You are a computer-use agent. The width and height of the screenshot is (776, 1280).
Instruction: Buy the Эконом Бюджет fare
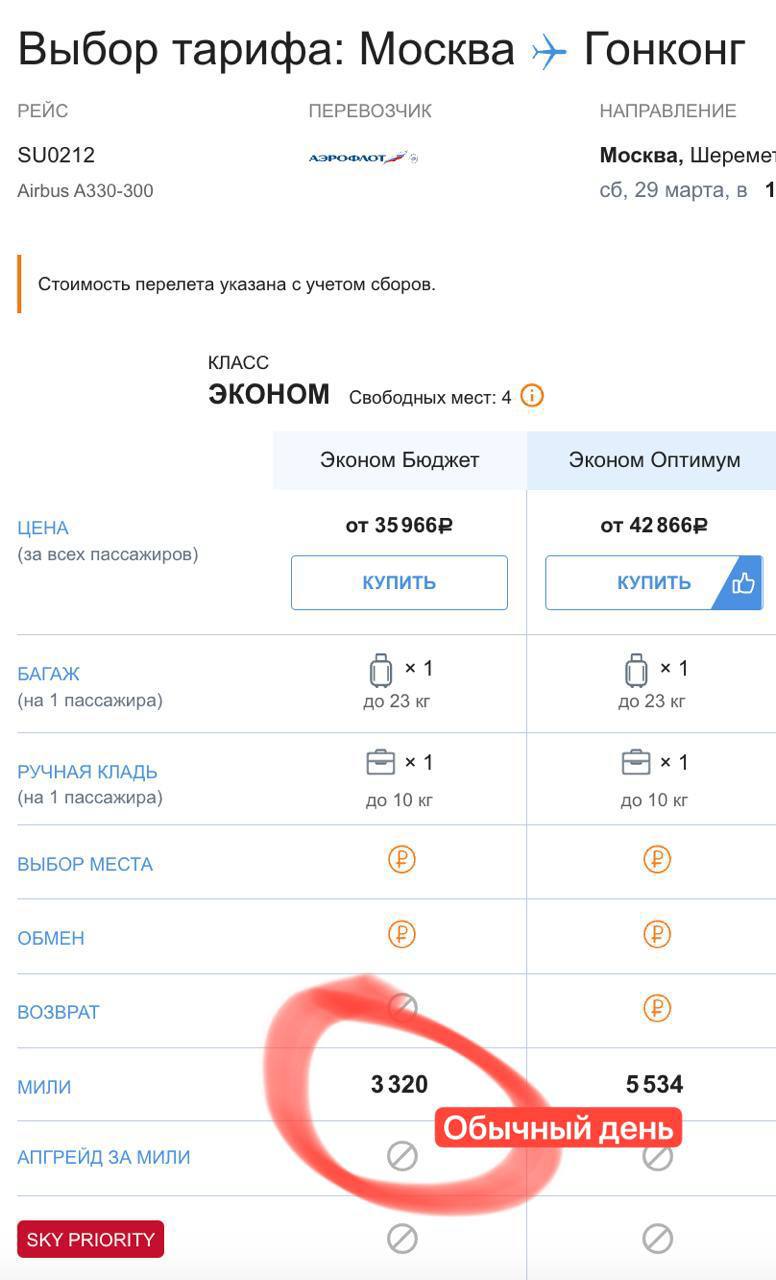pos(399,583)
